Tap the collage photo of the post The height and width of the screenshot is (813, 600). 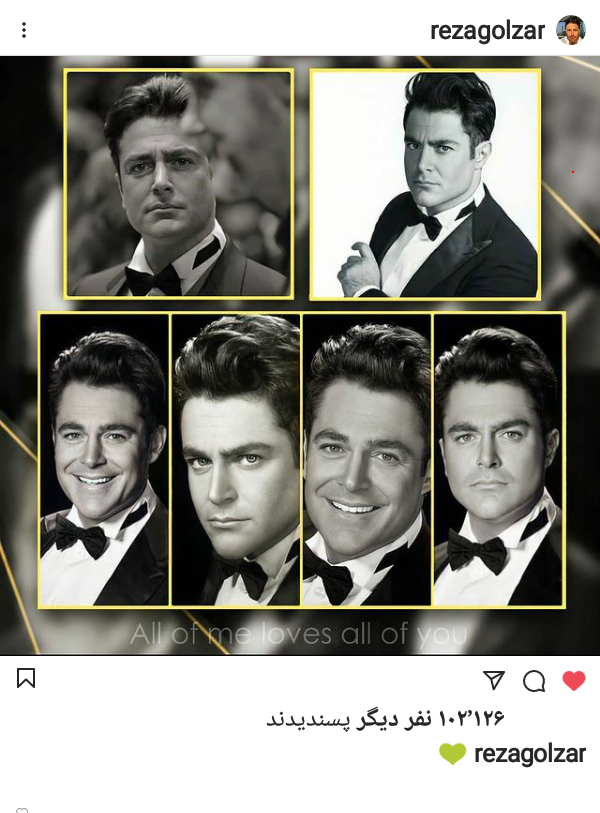pyautogui.click(x=300, y=355)
